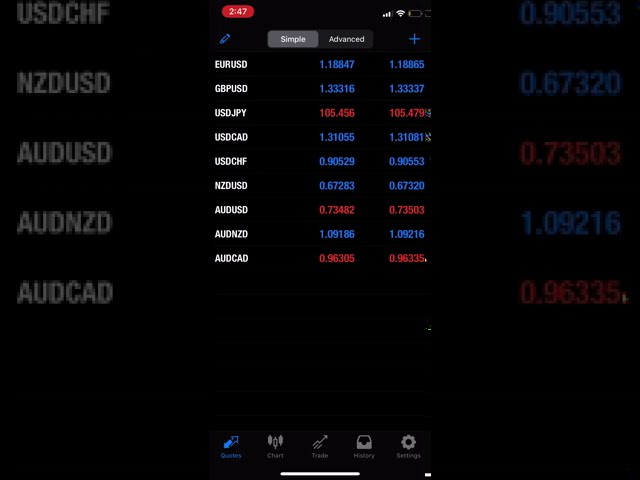Select the AUDUSD quote row
640x480 pixels.
(x=320, y=210)
